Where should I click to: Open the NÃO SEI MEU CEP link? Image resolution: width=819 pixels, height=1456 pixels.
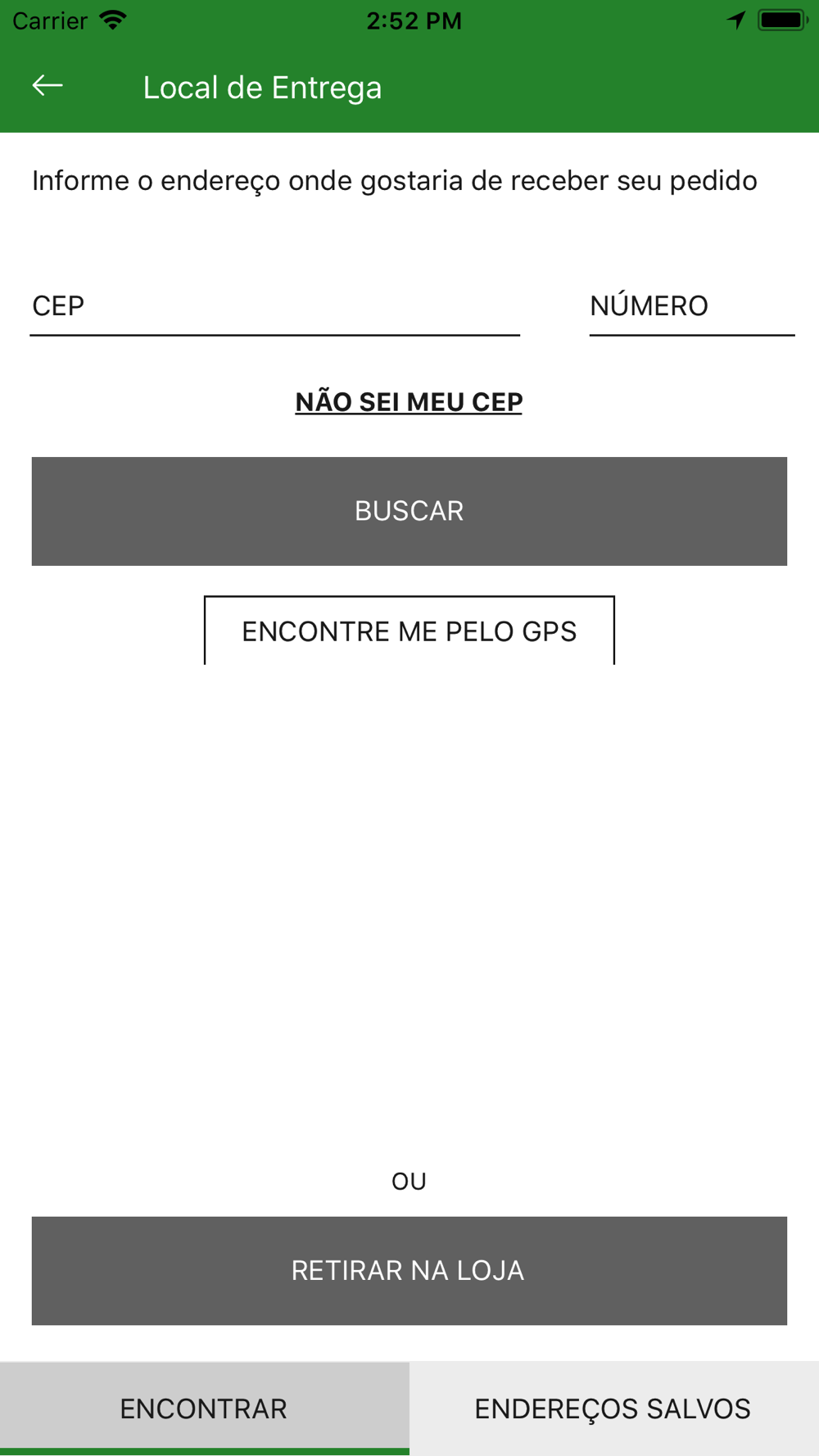click(x=409, y=402)
